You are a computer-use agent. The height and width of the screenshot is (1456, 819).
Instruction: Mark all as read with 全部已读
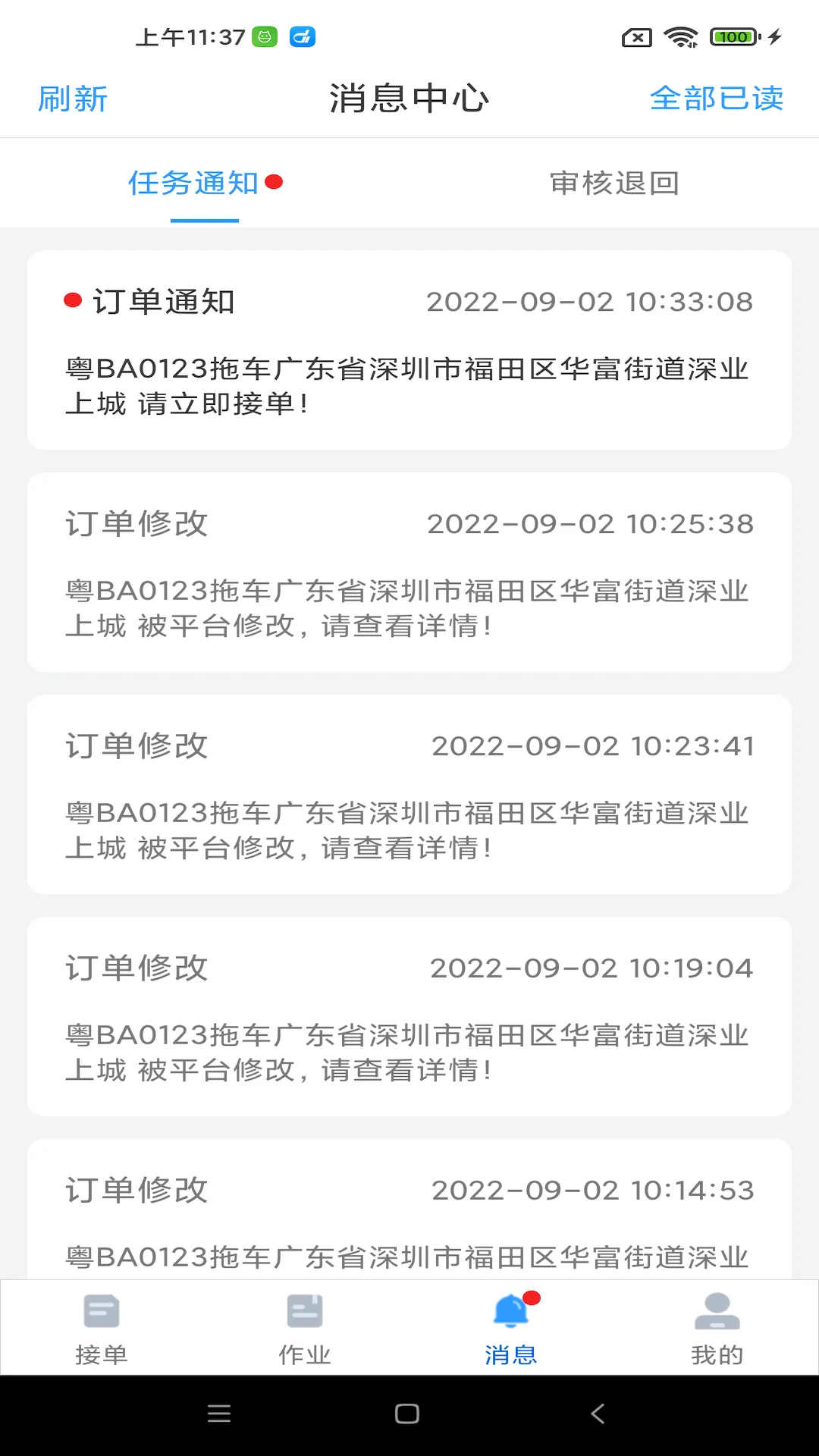coord(716,99)
